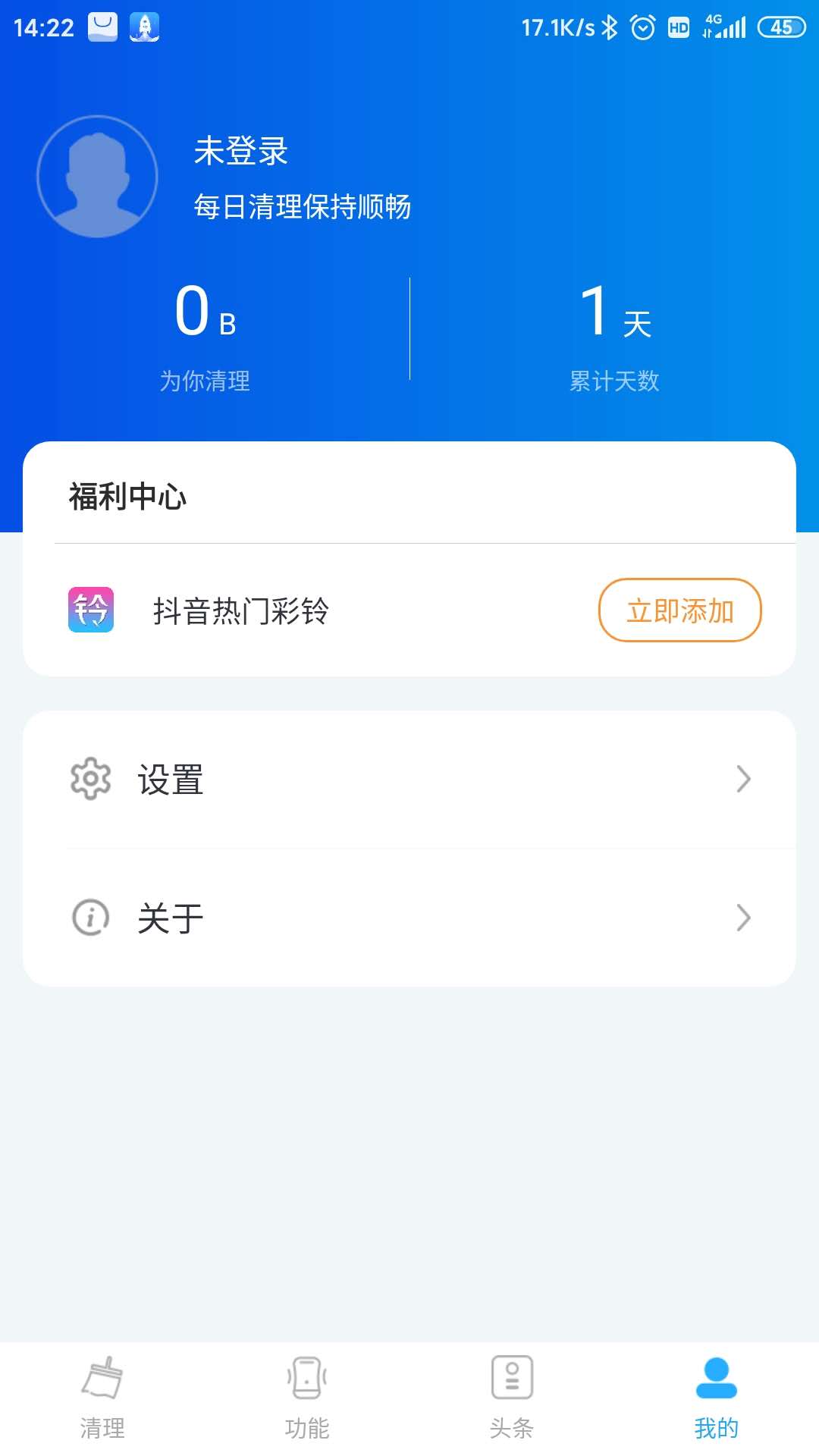Tap the info circle icon beside 关于
The image size is (819, 1456).
click(x=89, y=918)
